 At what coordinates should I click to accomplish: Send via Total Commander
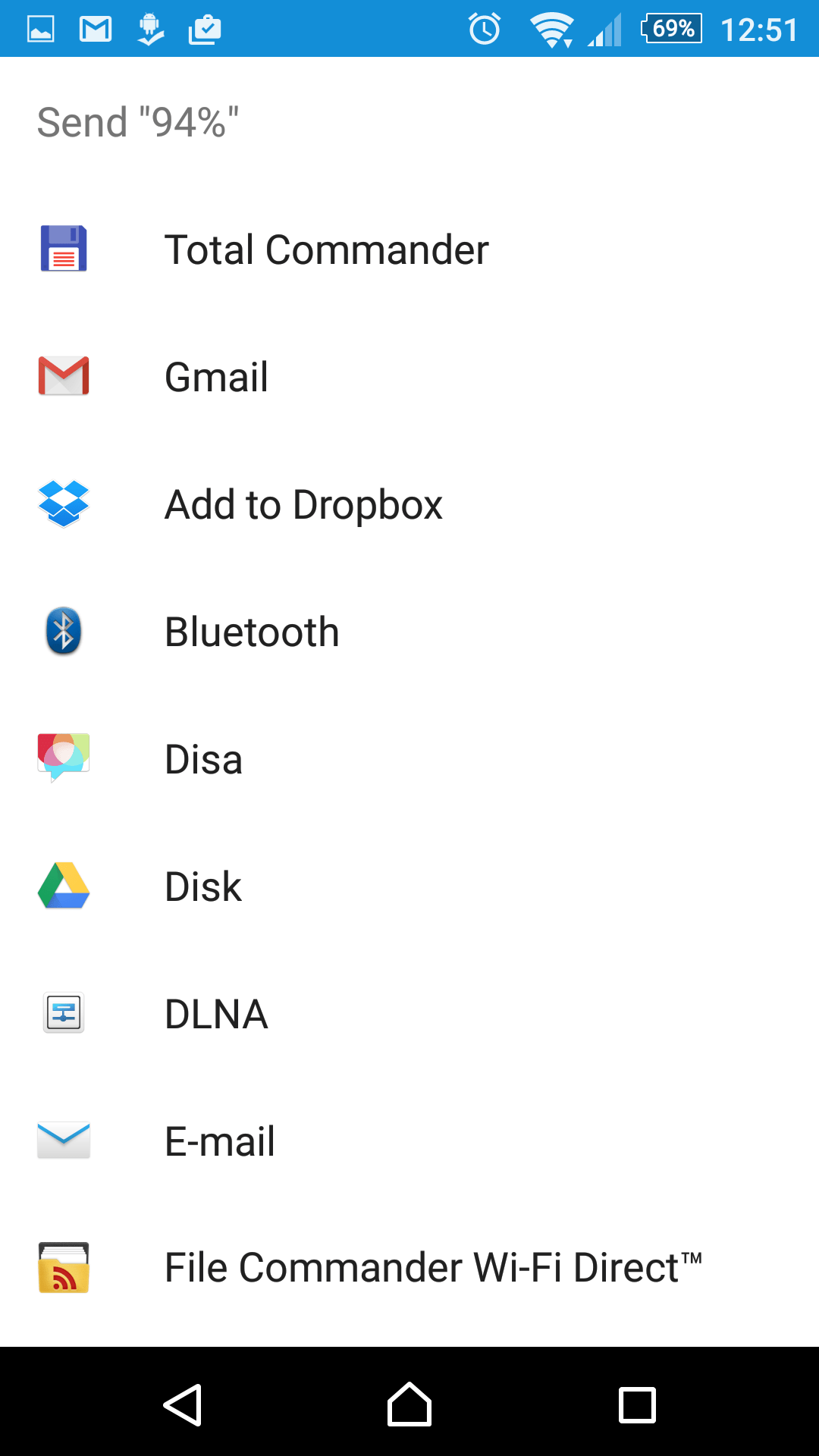pyautogui.click(x=409, y=249)
